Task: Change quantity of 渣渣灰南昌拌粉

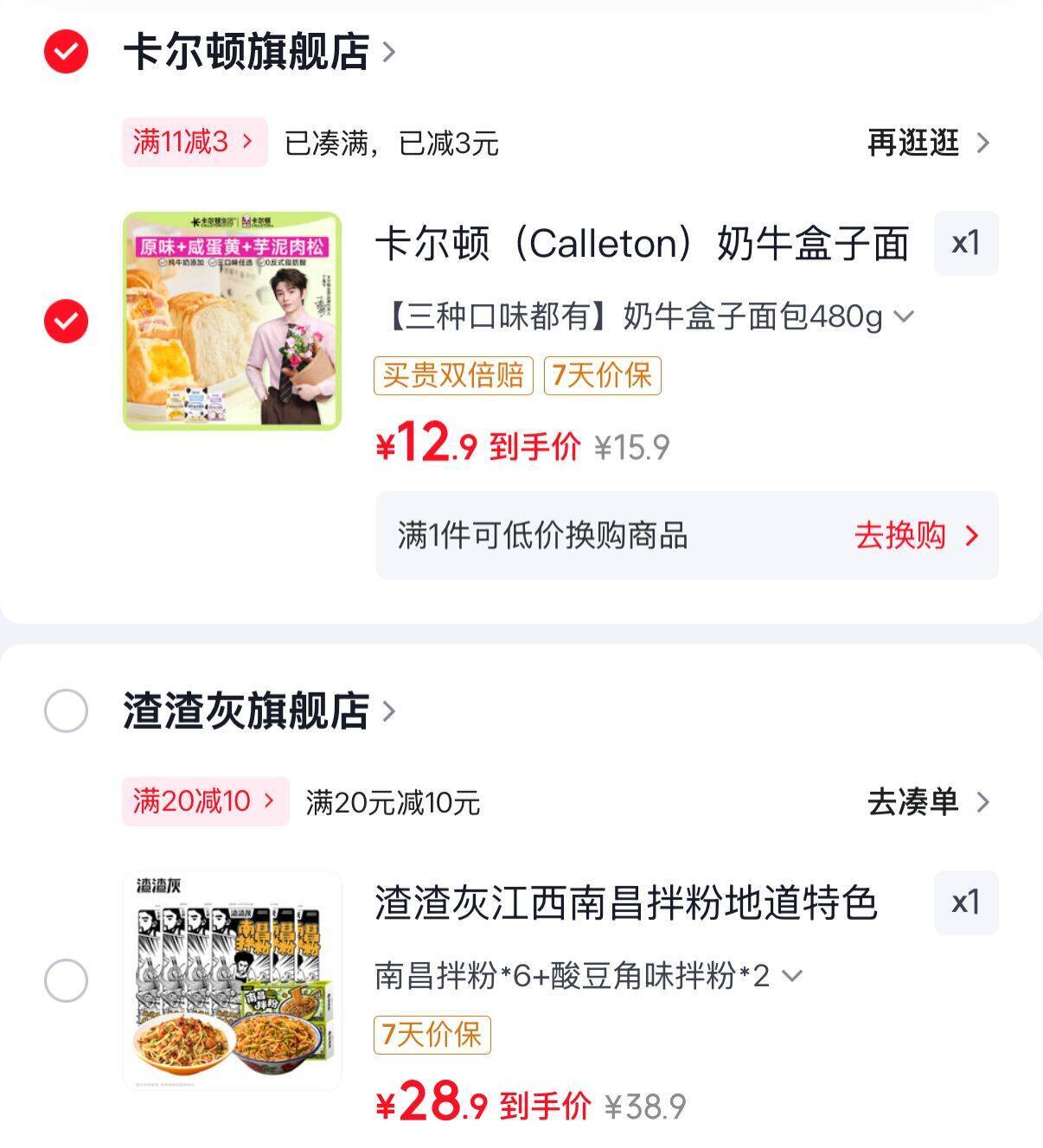Action: click(965, 903)
